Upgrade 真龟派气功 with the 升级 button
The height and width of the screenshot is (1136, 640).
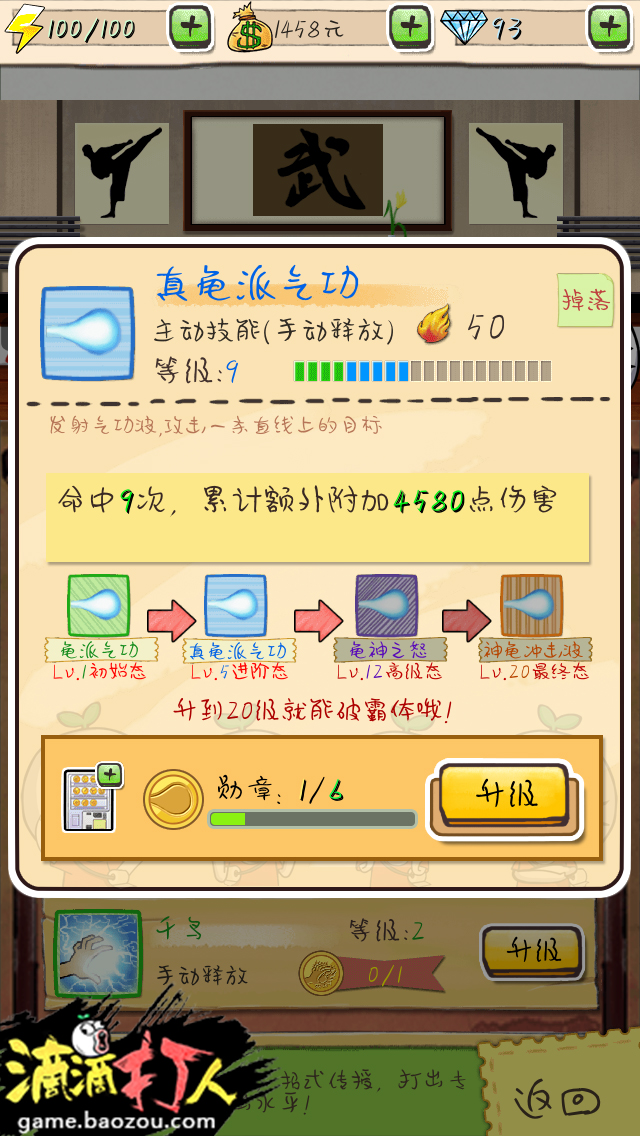[506, 797]
